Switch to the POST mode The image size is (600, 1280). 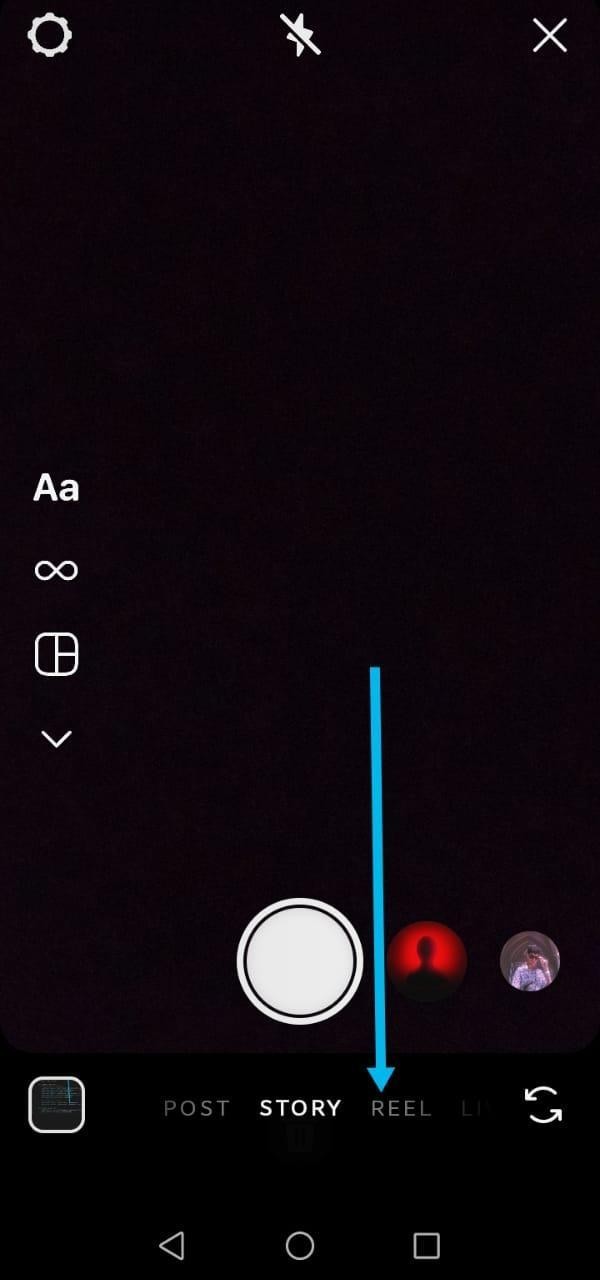(197, 1108)
